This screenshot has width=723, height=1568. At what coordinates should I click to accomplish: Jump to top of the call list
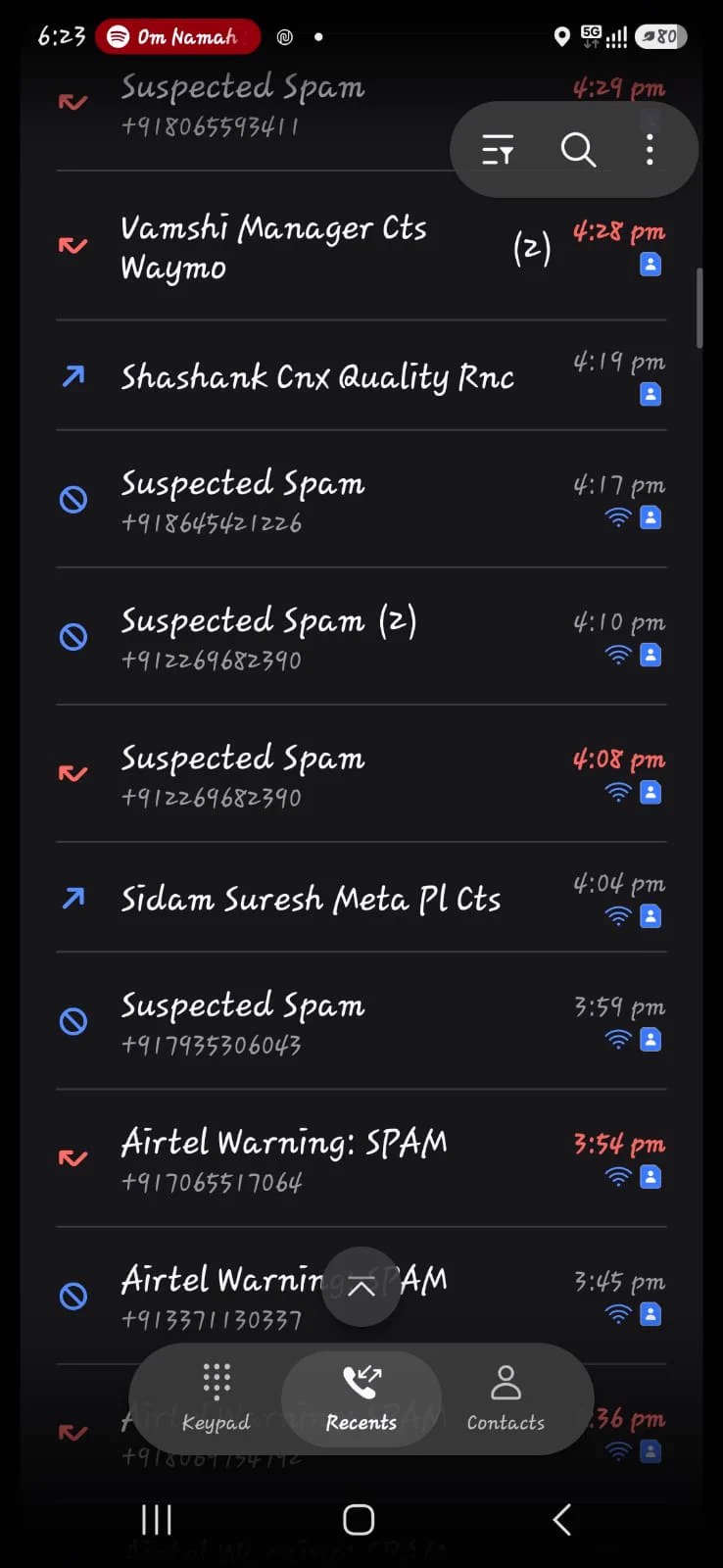pyautogui.click(x=361, y=1287)
